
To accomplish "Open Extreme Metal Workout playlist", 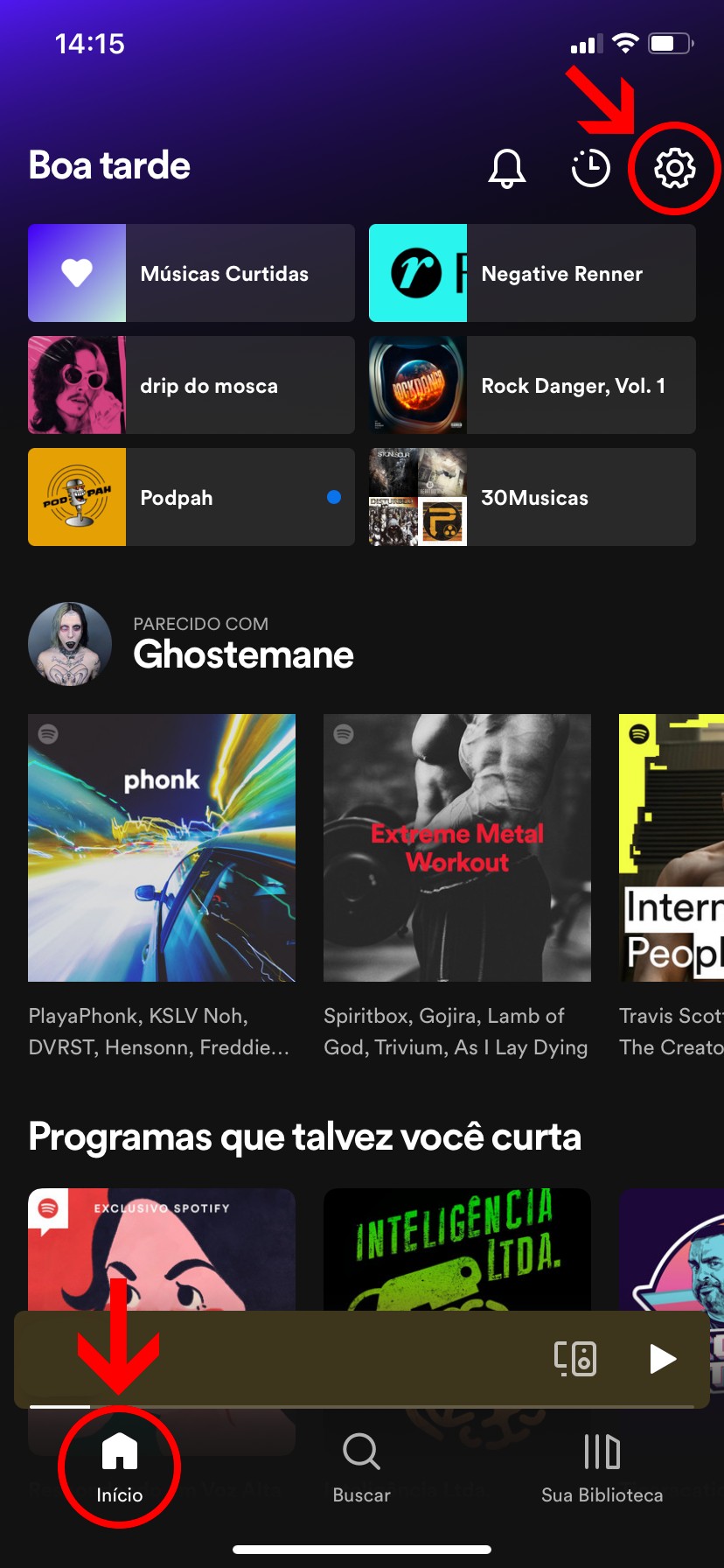I will point(457,847).
